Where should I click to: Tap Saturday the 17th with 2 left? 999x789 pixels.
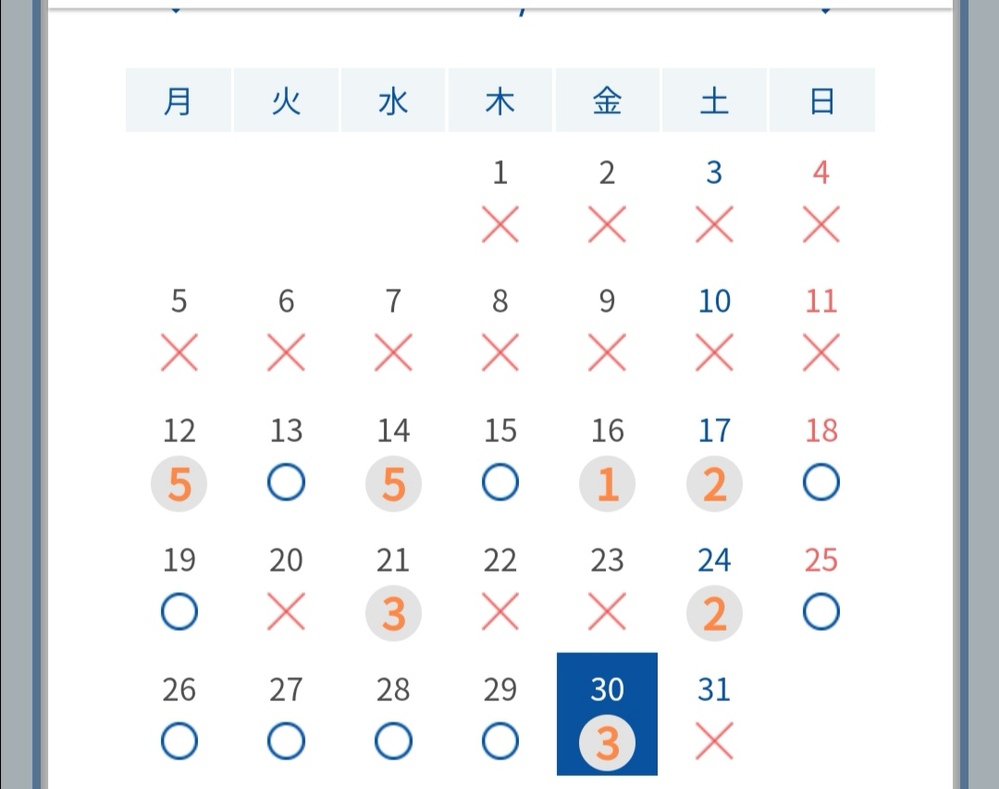714,484
